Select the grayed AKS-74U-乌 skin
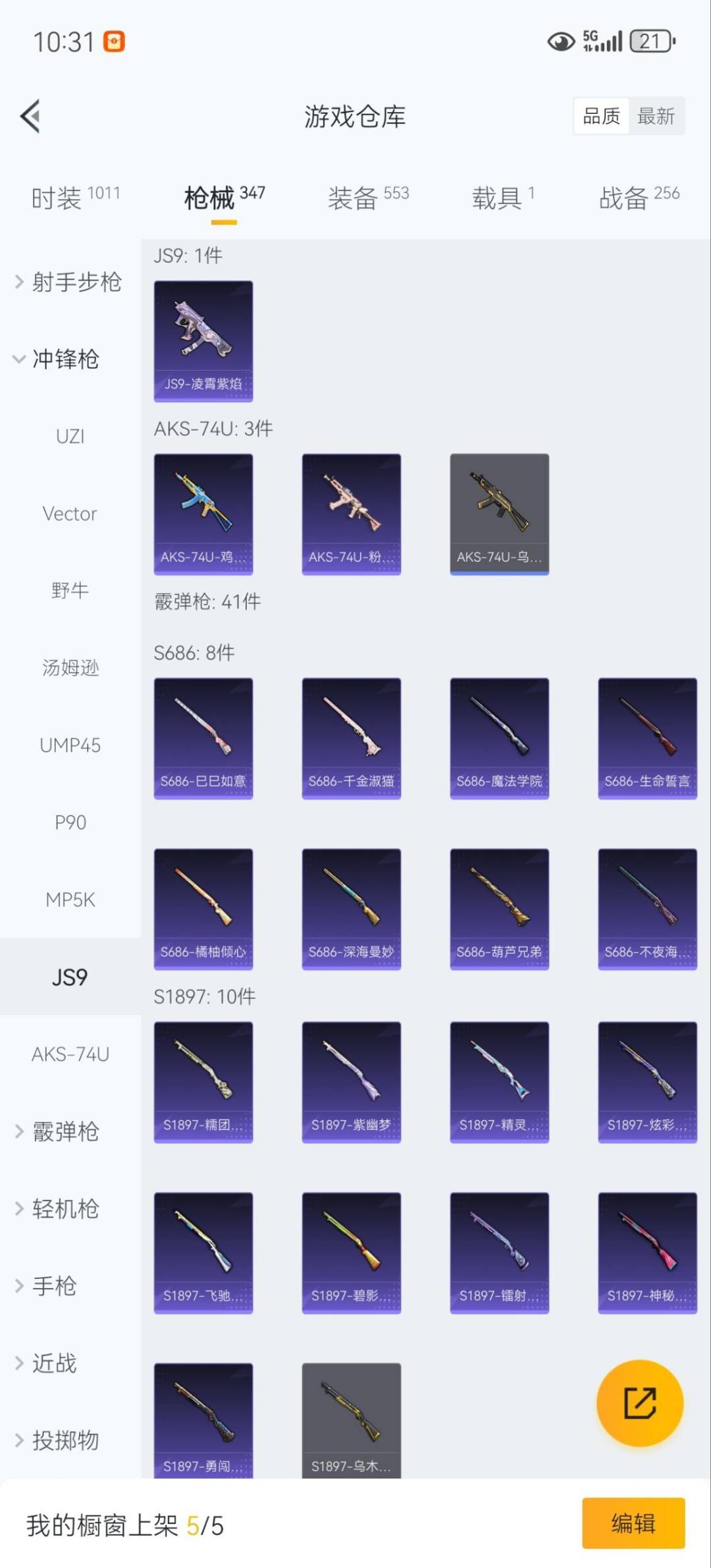The image size is (711, 1568). (499, 514)
